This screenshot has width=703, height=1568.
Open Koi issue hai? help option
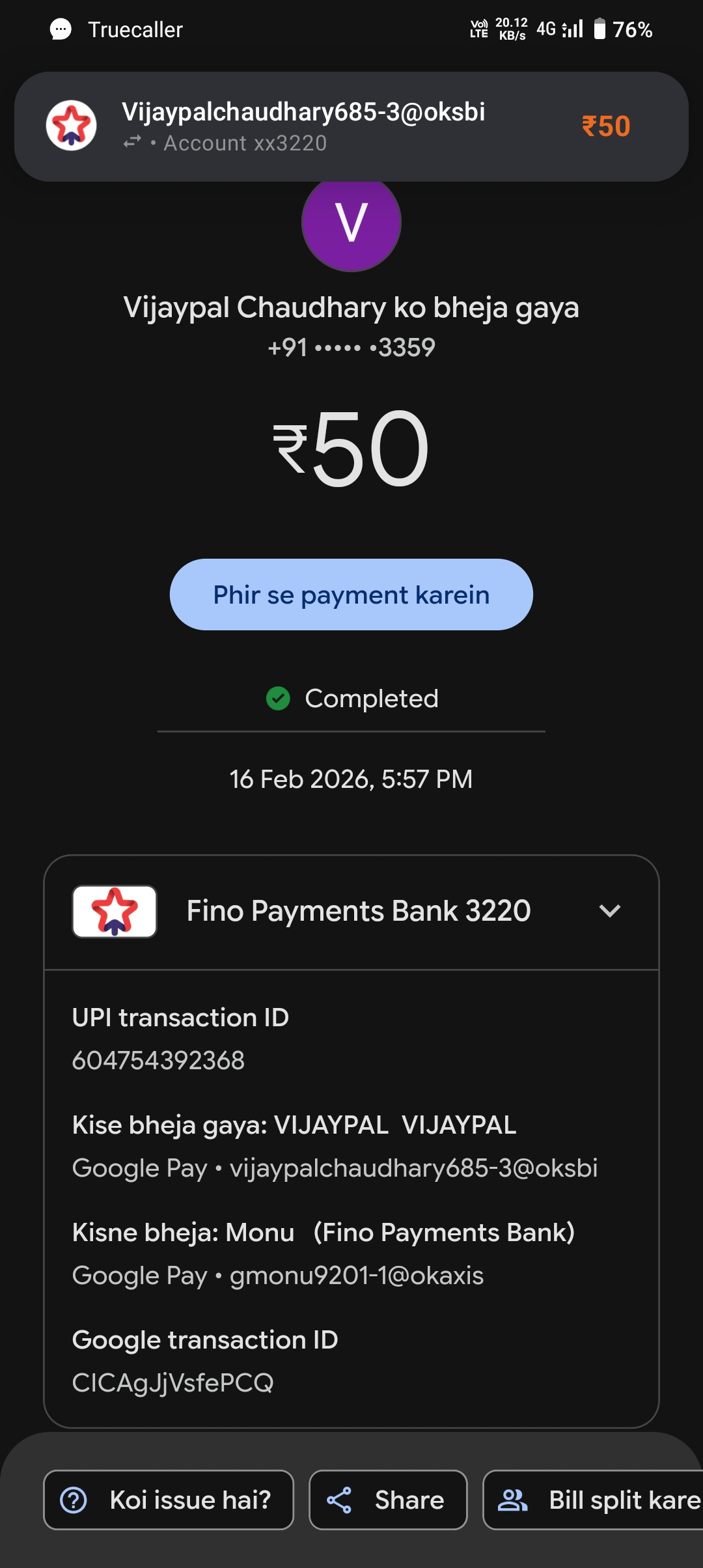pos(169,1500)
